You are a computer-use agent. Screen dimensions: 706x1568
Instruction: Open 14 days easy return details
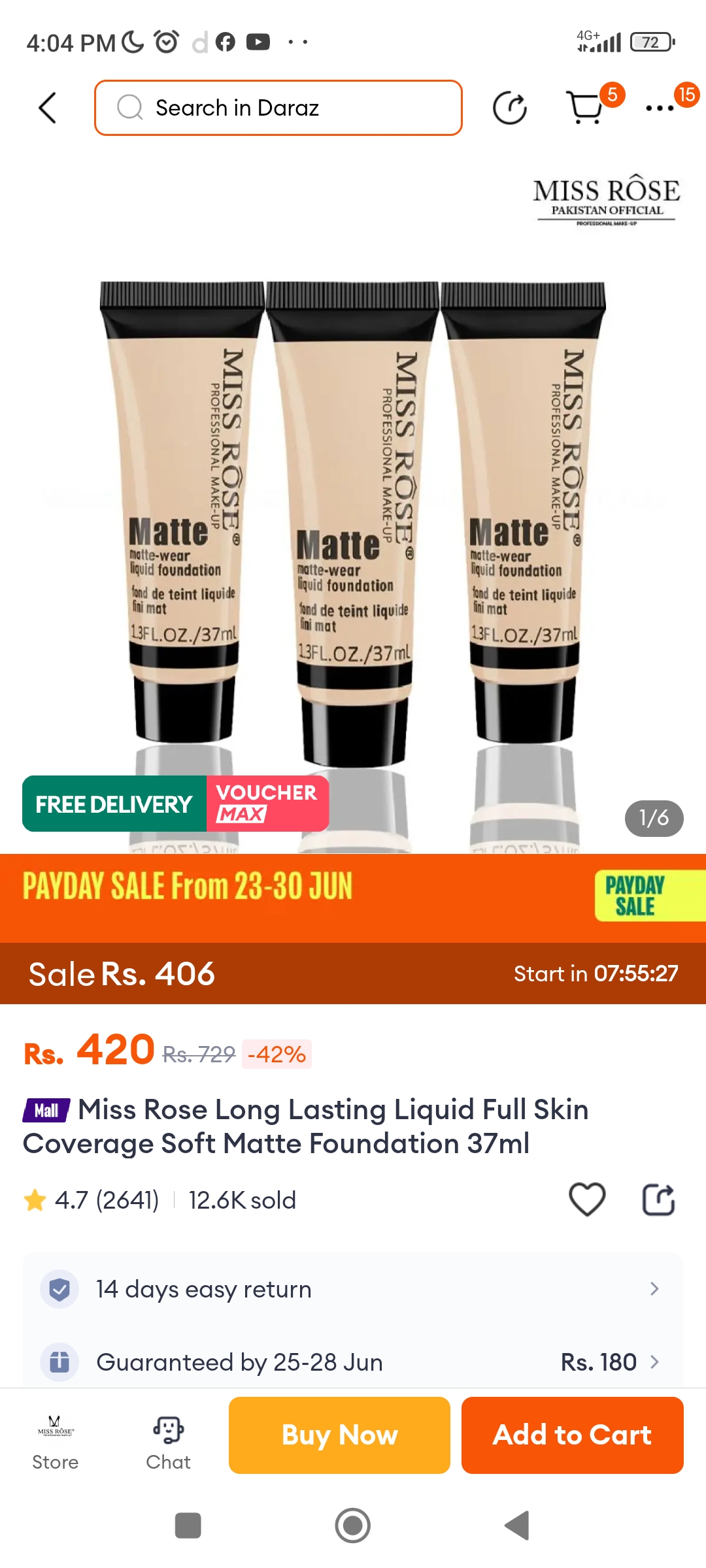point(353,1289)
